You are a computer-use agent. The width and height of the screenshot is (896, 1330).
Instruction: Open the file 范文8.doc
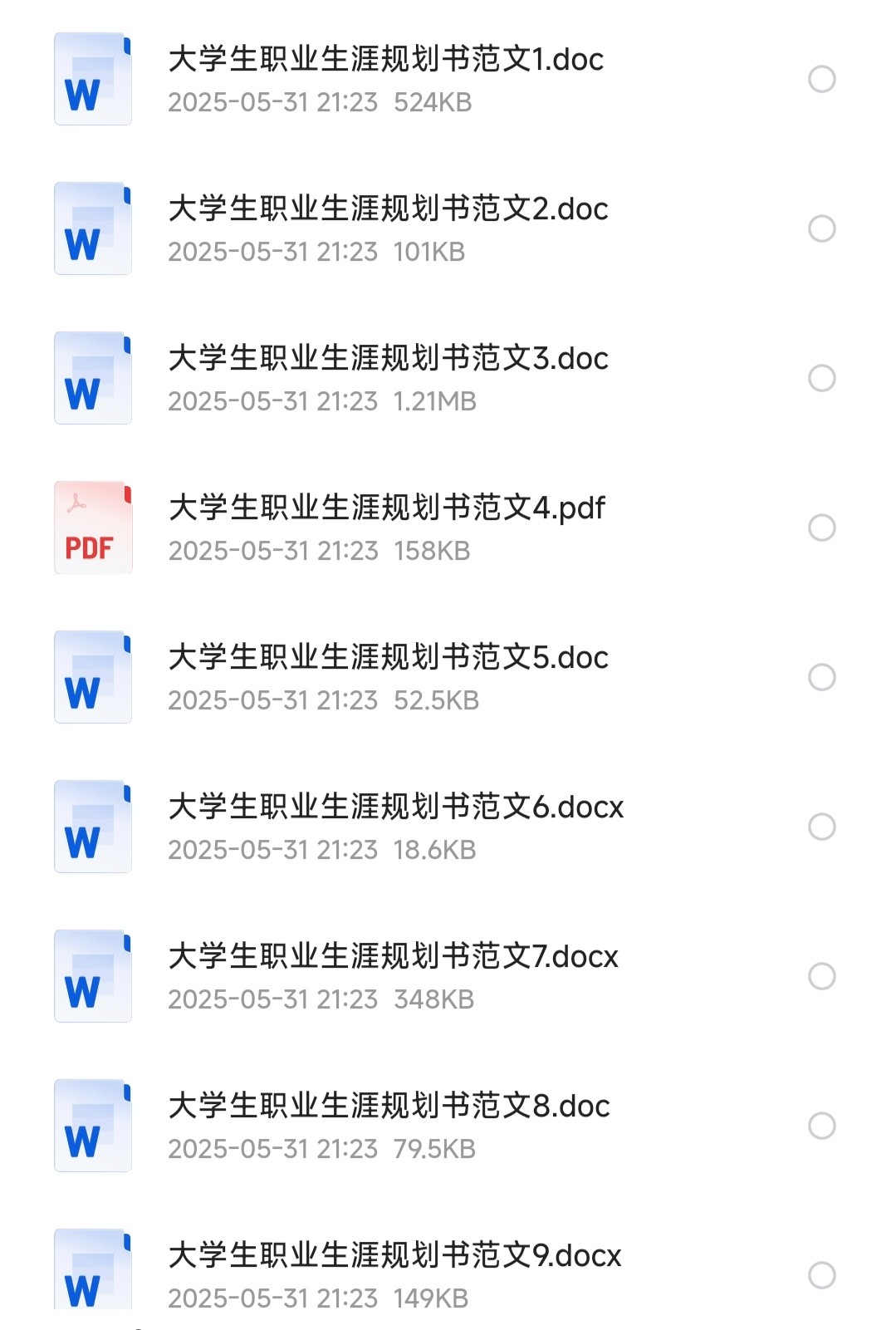pos(389,1107)
